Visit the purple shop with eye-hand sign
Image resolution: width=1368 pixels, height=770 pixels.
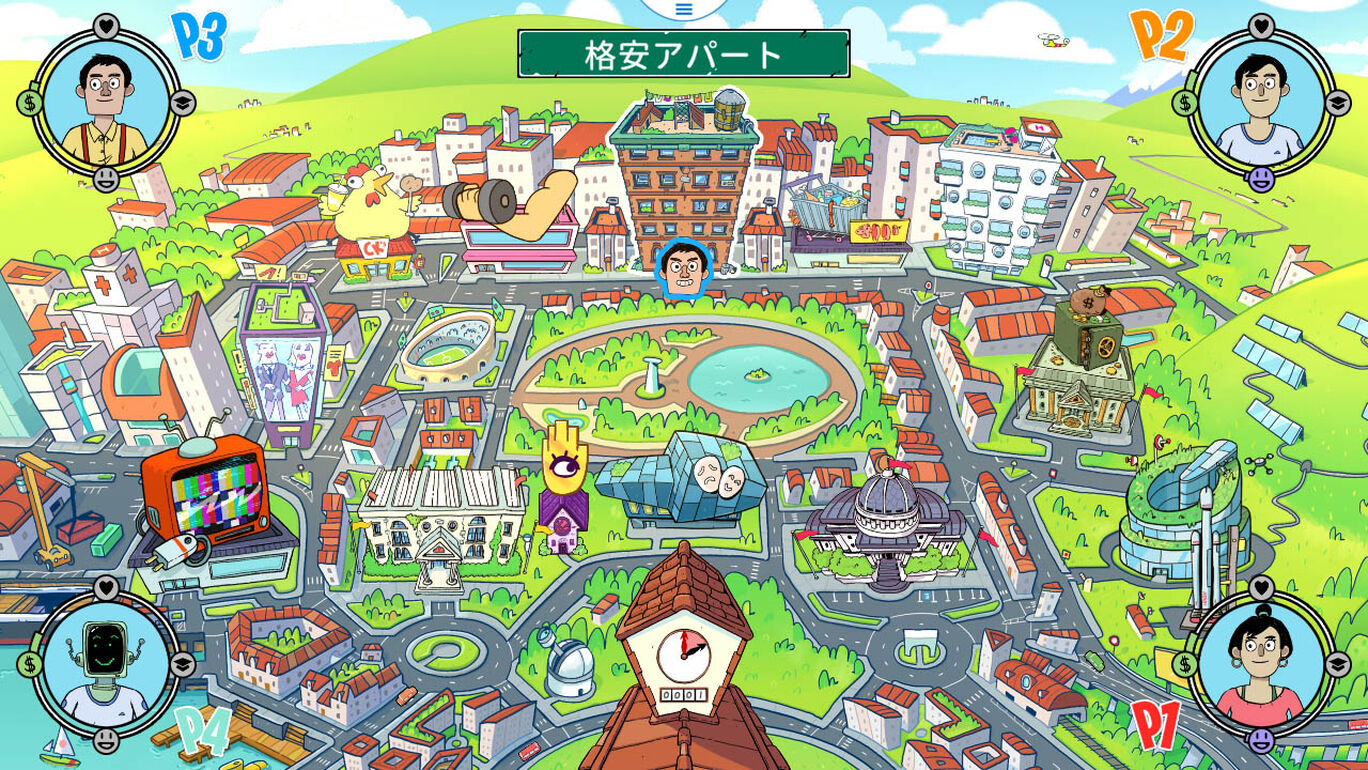pos(565,490)
